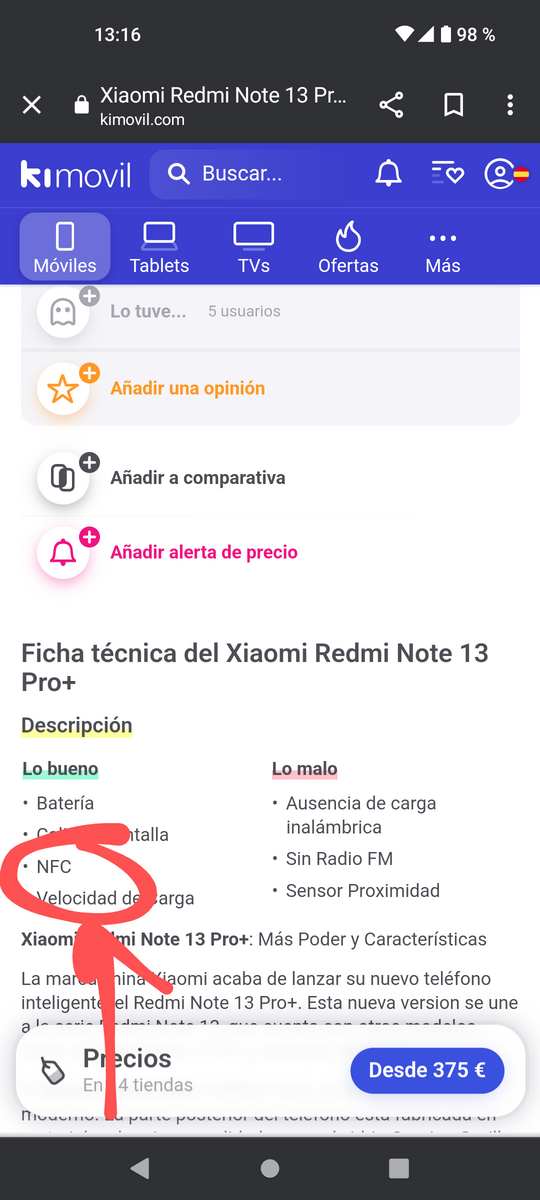Viewport: 540px width, 1200px height.
Task: Tap the Desde 375 € button
Action: tap(427, 1070)
